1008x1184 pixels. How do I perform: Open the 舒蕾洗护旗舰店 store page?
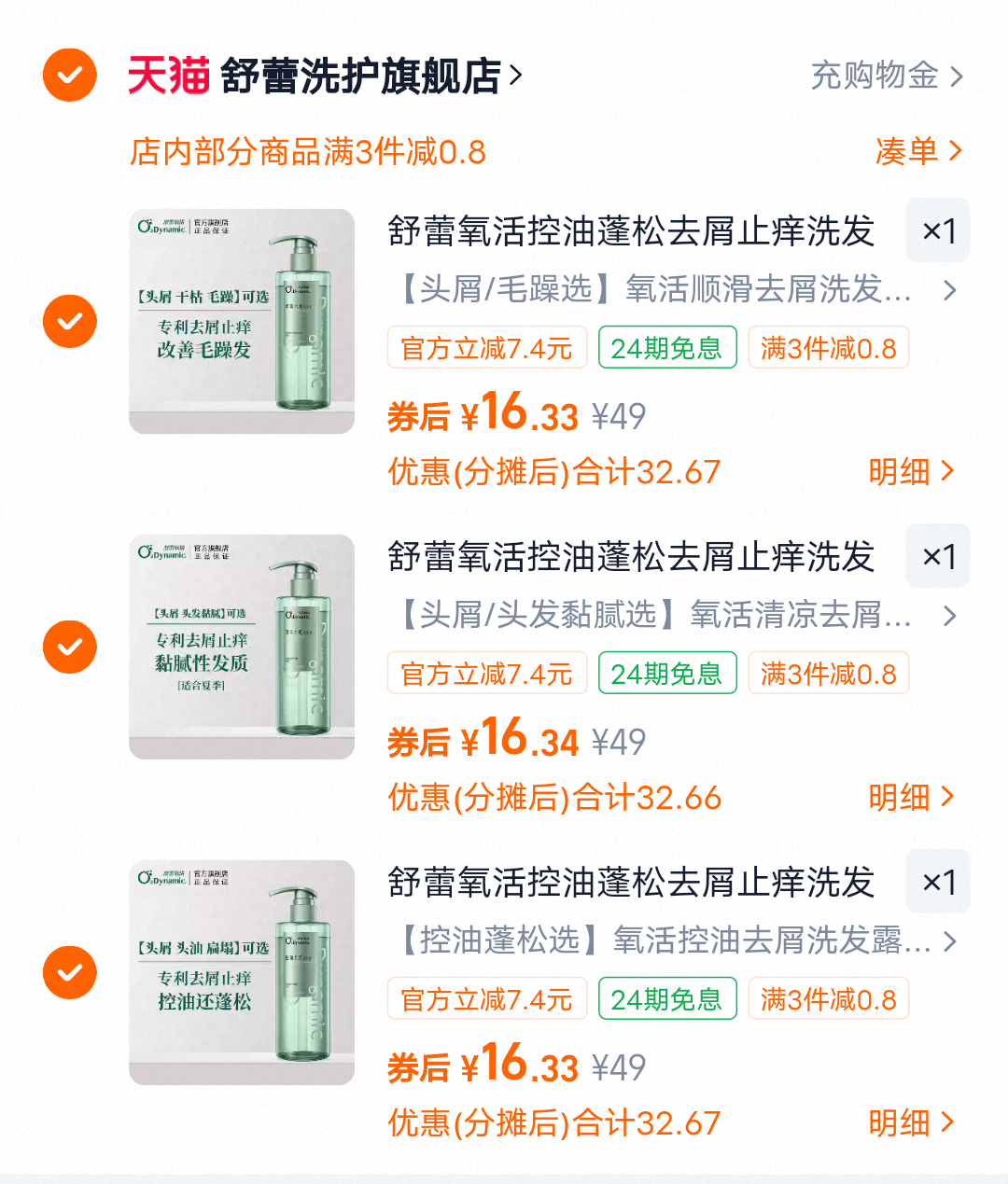pyautogui.click(x=364, y=76)
